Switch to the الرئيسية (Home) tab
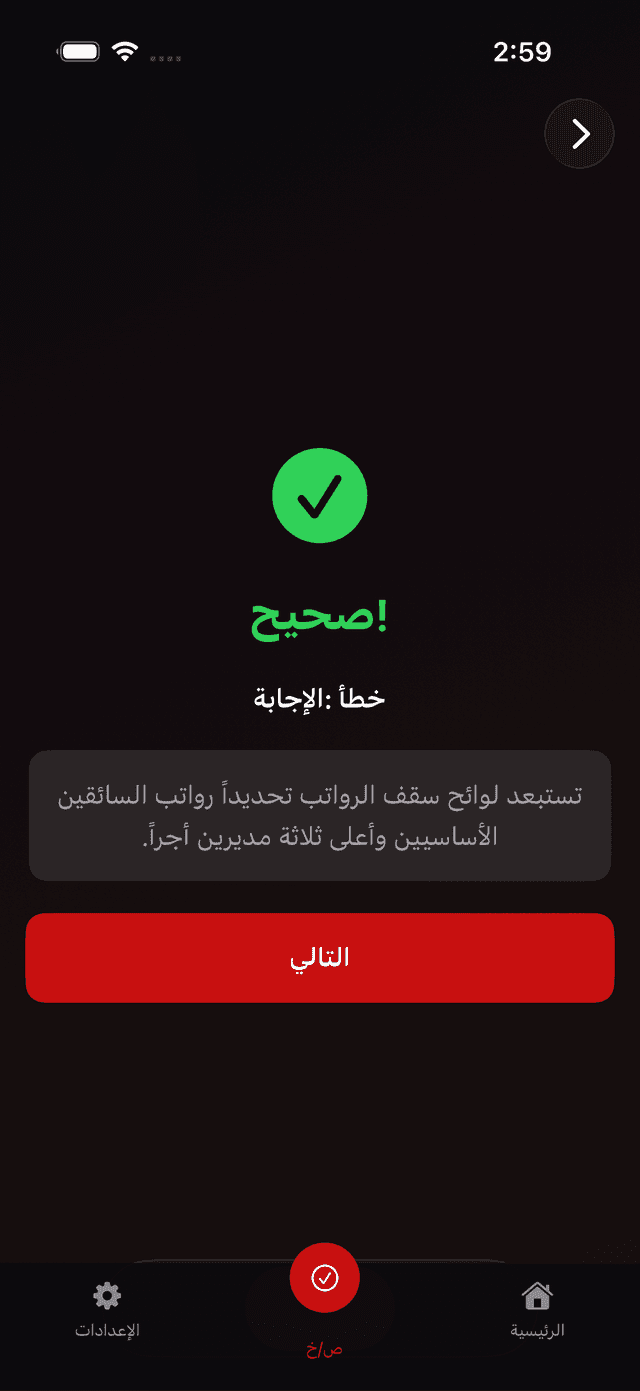 pos(537,1310)
